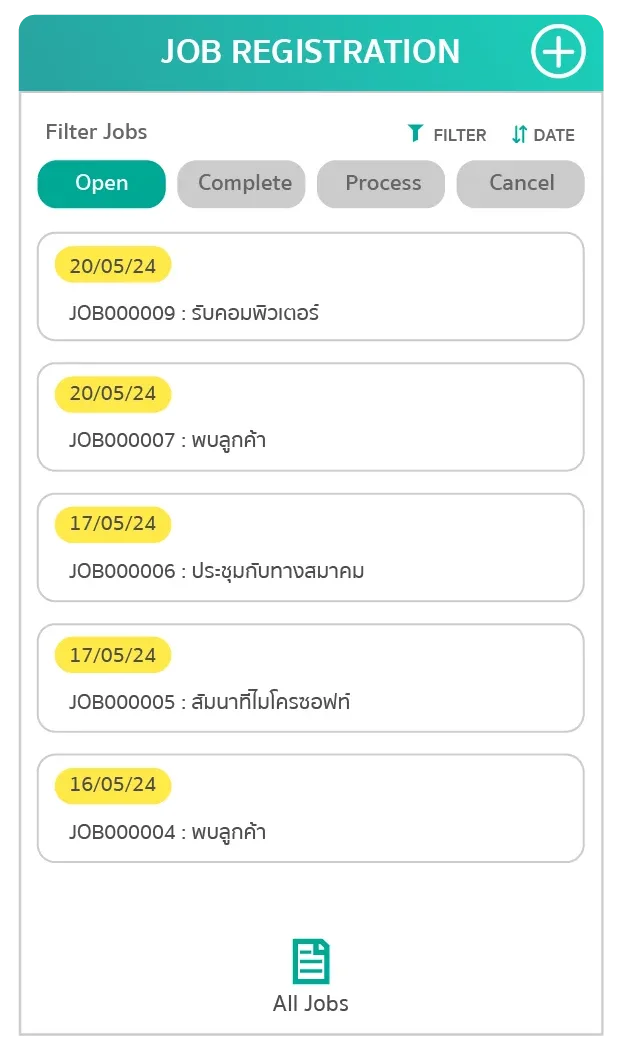Sort jobs by DATE
This screenshot has height=1041, width=627.
point(543,135)
